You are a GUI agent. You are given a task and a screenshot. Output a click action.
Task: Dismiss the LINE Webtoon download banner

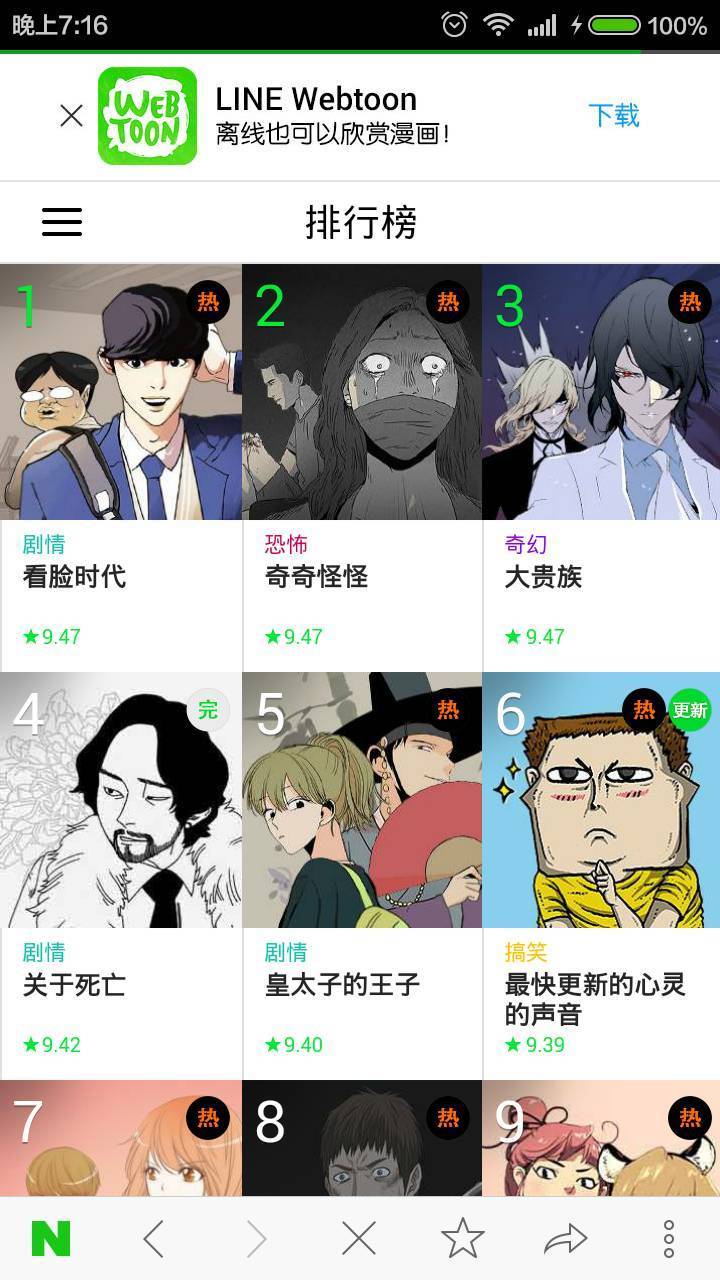(71, 116)
